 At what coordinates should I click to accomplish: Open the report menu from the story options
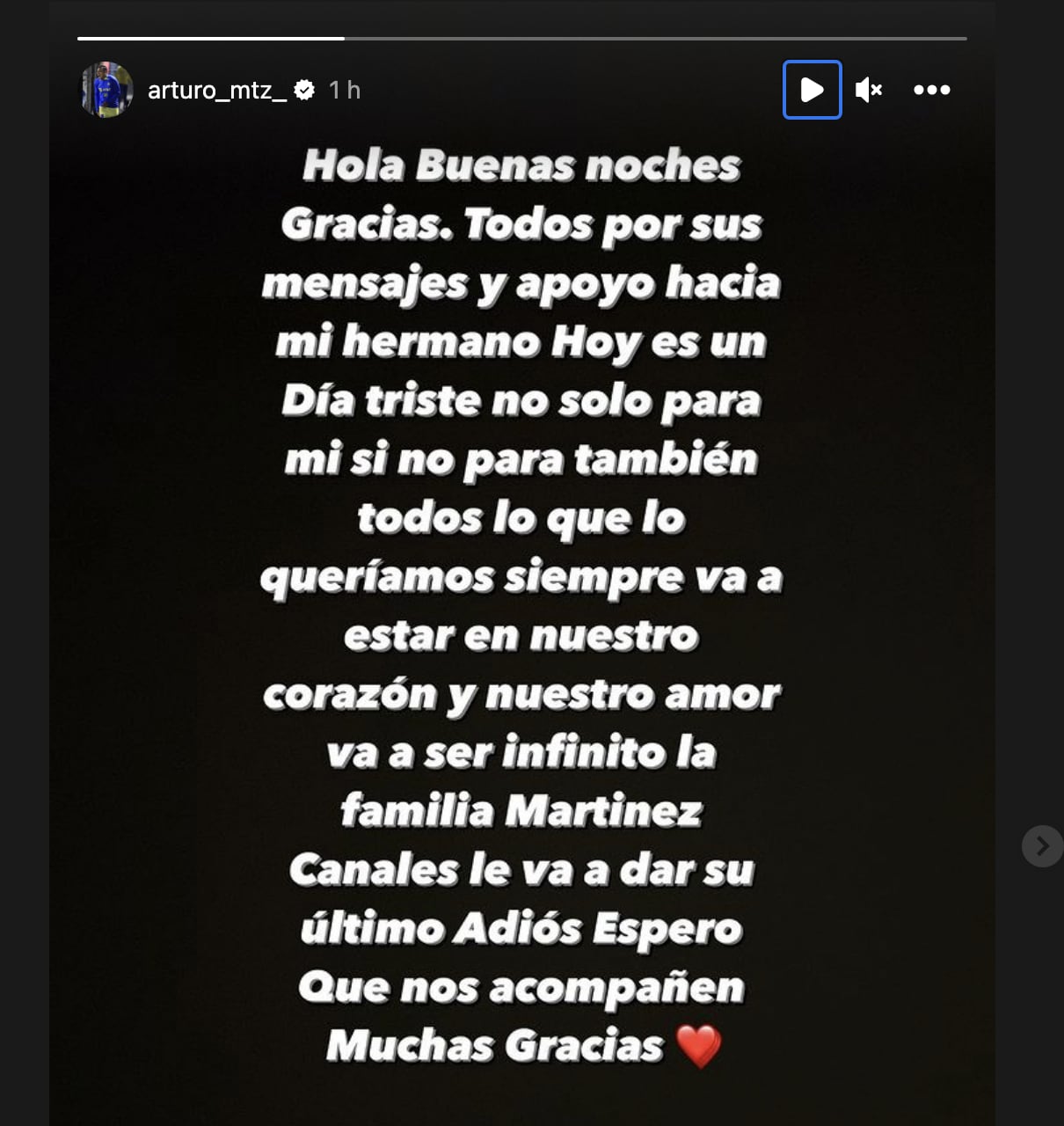point(932,90)
